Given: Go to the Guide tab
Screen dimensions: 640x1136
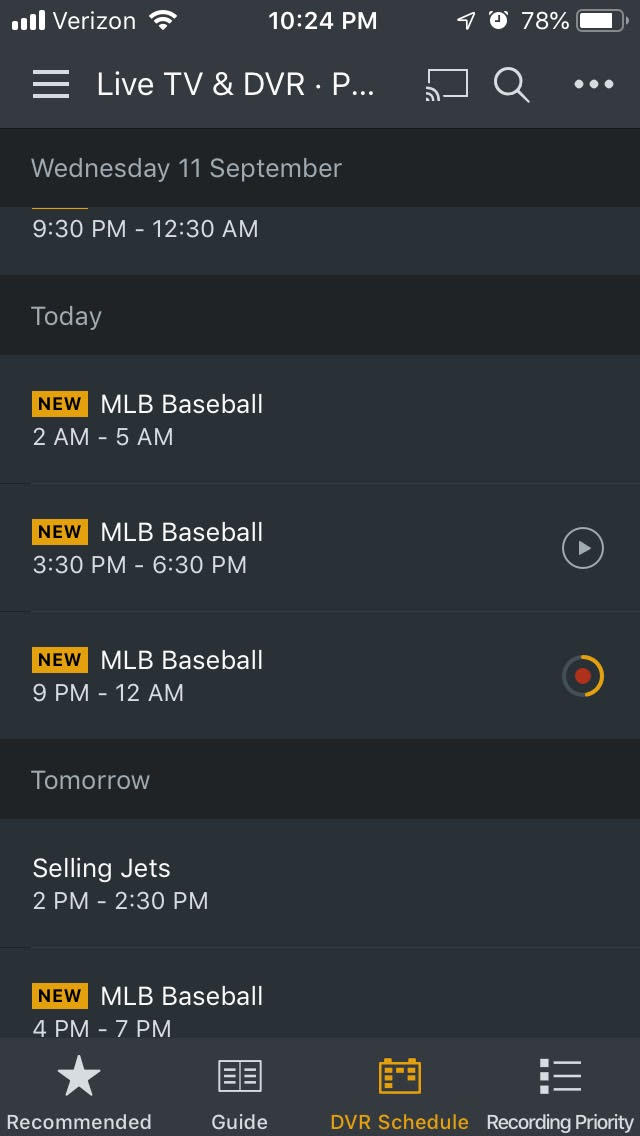Looking at the screenshot, I should tap(240, 1092).
